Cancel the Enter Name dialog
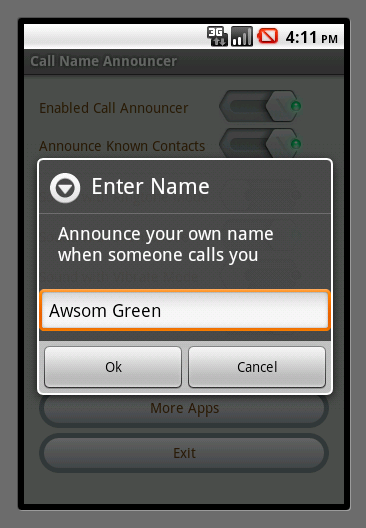 (x=257, y=367)
